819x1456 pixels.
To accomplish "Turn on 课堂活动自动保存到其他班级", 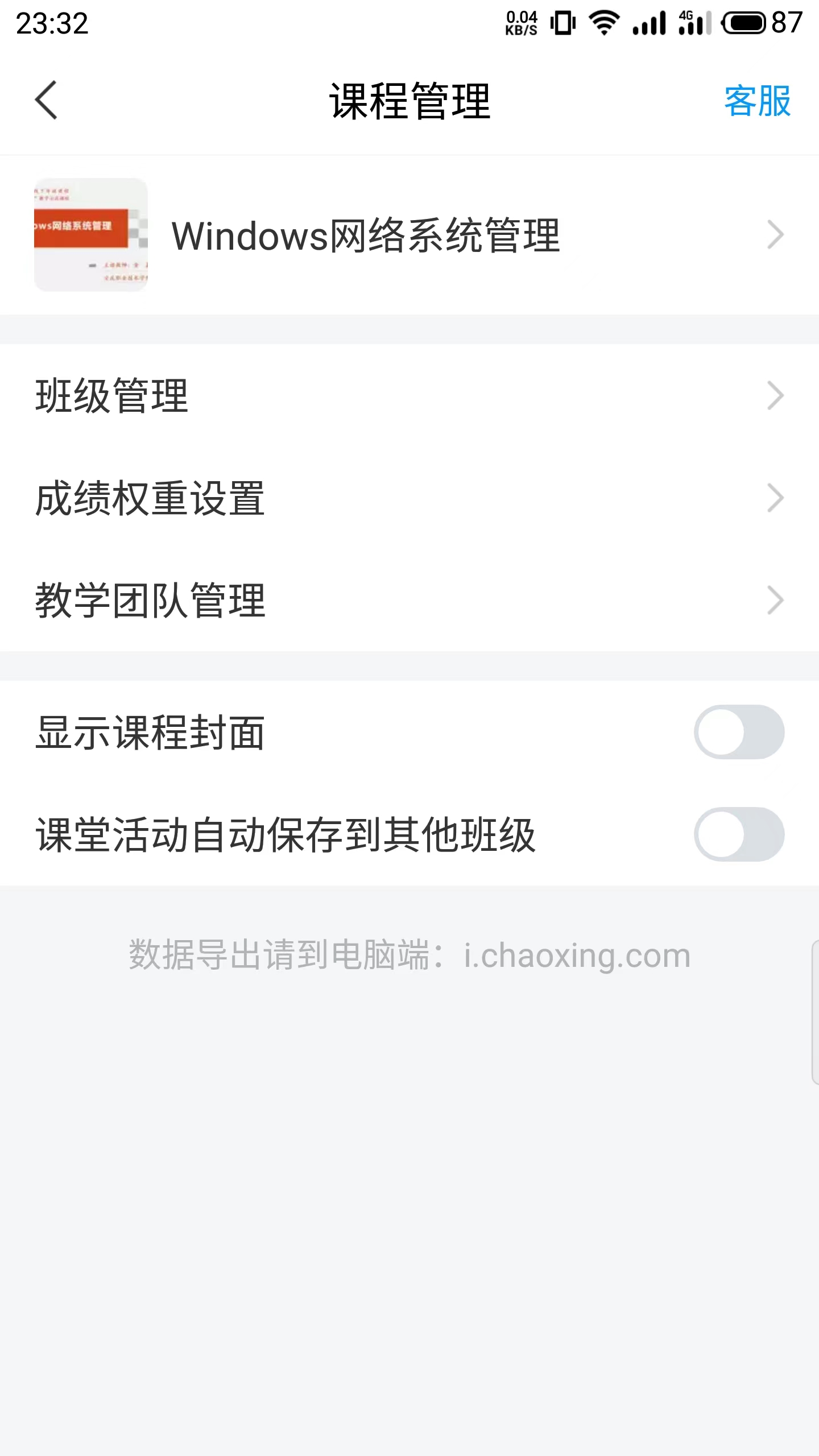I will coord(738,834).
